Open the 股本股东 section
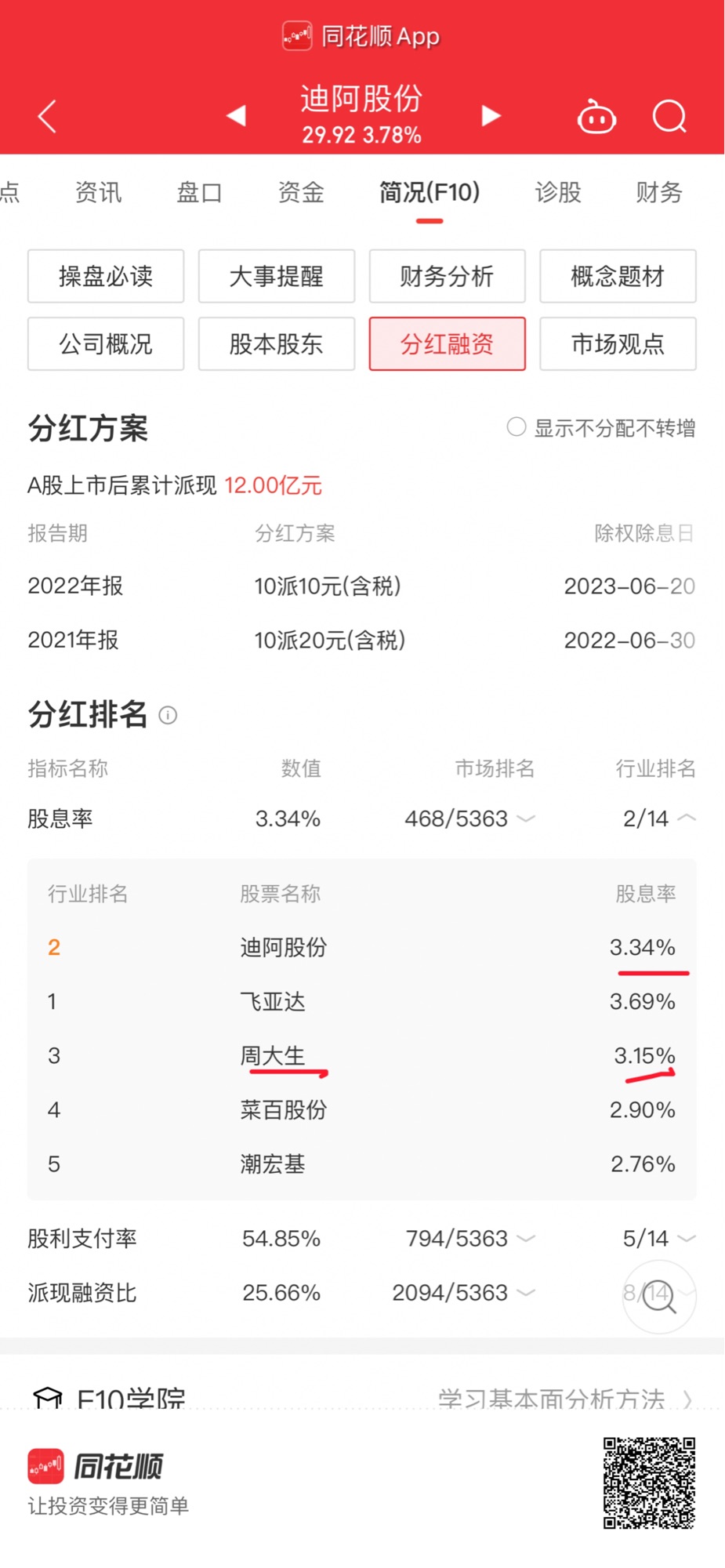 277,343
